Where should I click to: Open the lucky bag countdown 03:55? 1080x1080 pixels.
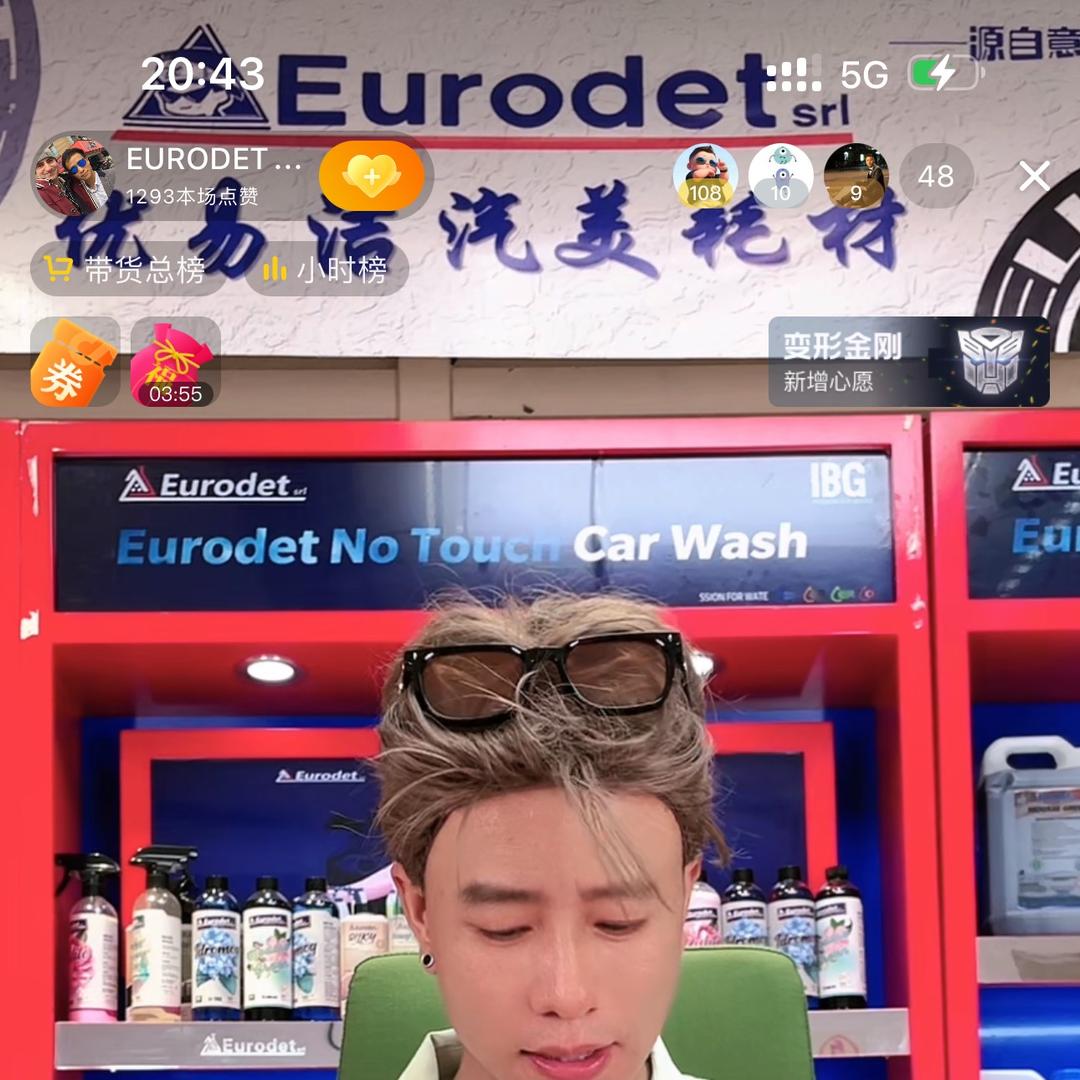coord(175,362)
